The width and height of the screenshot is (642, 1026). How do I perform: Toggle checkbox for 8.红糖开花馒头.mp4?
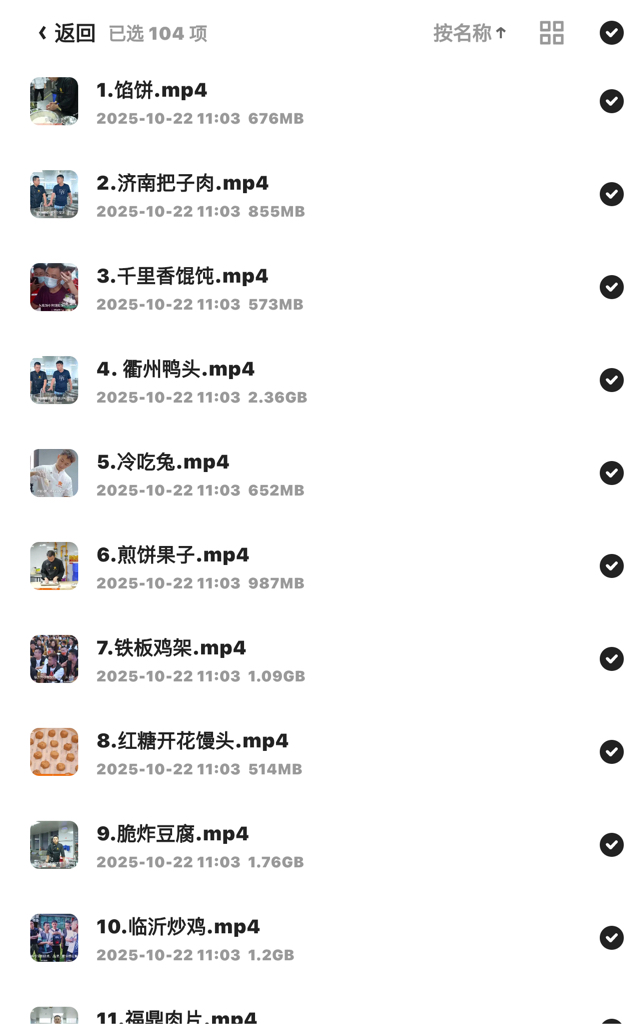pyautogui.click(x=611, y=752)
